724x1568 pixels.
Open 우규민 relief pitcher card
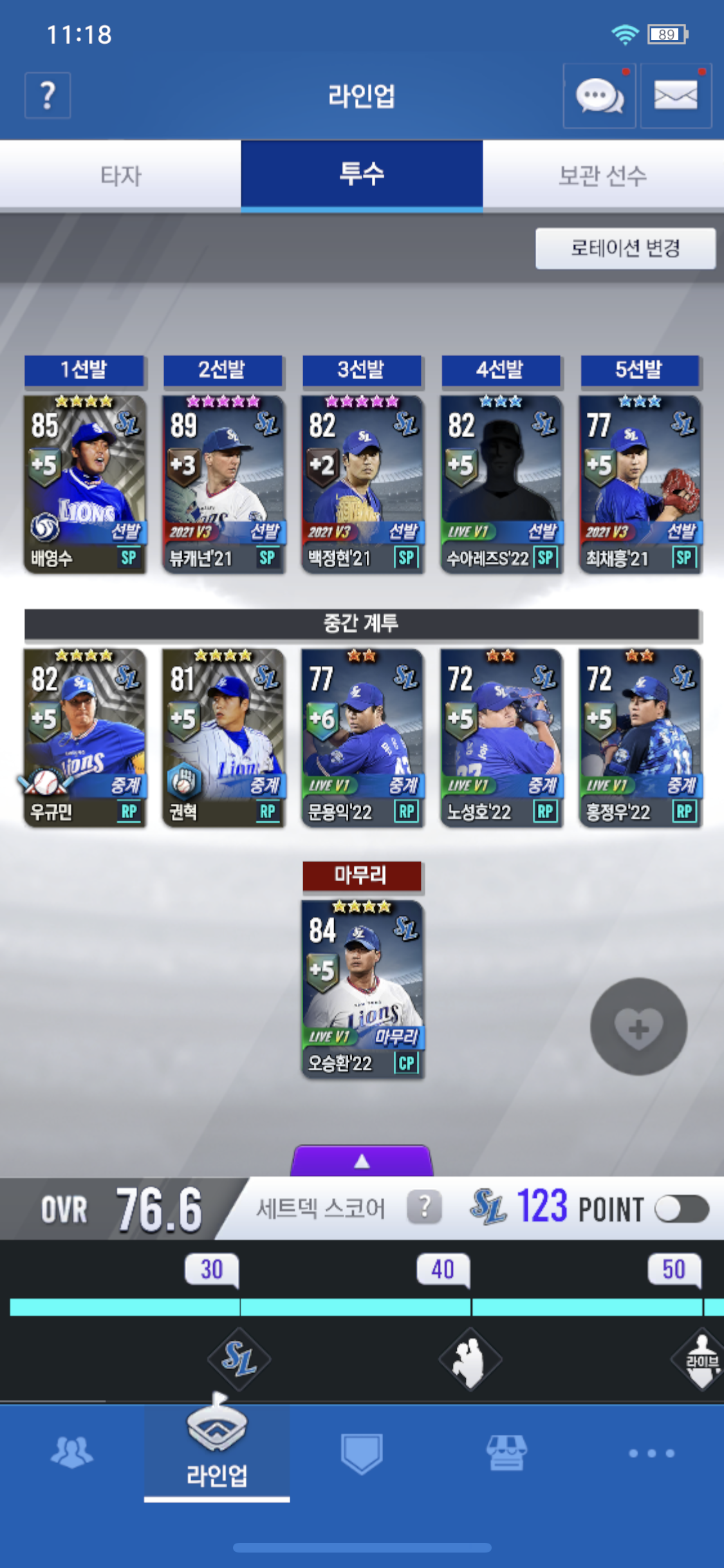(x=85, y=737)
